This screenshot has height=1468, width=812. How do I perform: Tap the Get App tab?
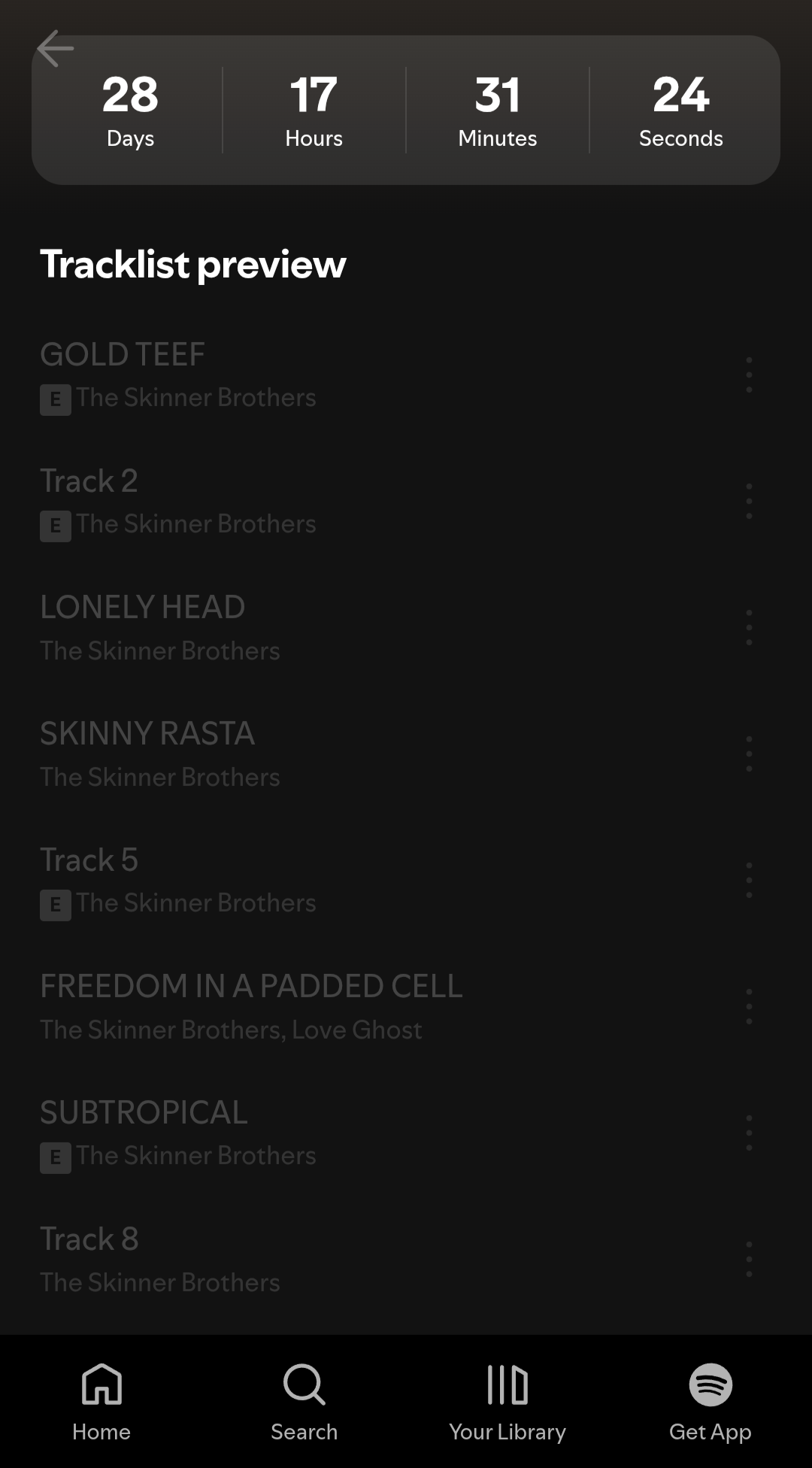710,1402
